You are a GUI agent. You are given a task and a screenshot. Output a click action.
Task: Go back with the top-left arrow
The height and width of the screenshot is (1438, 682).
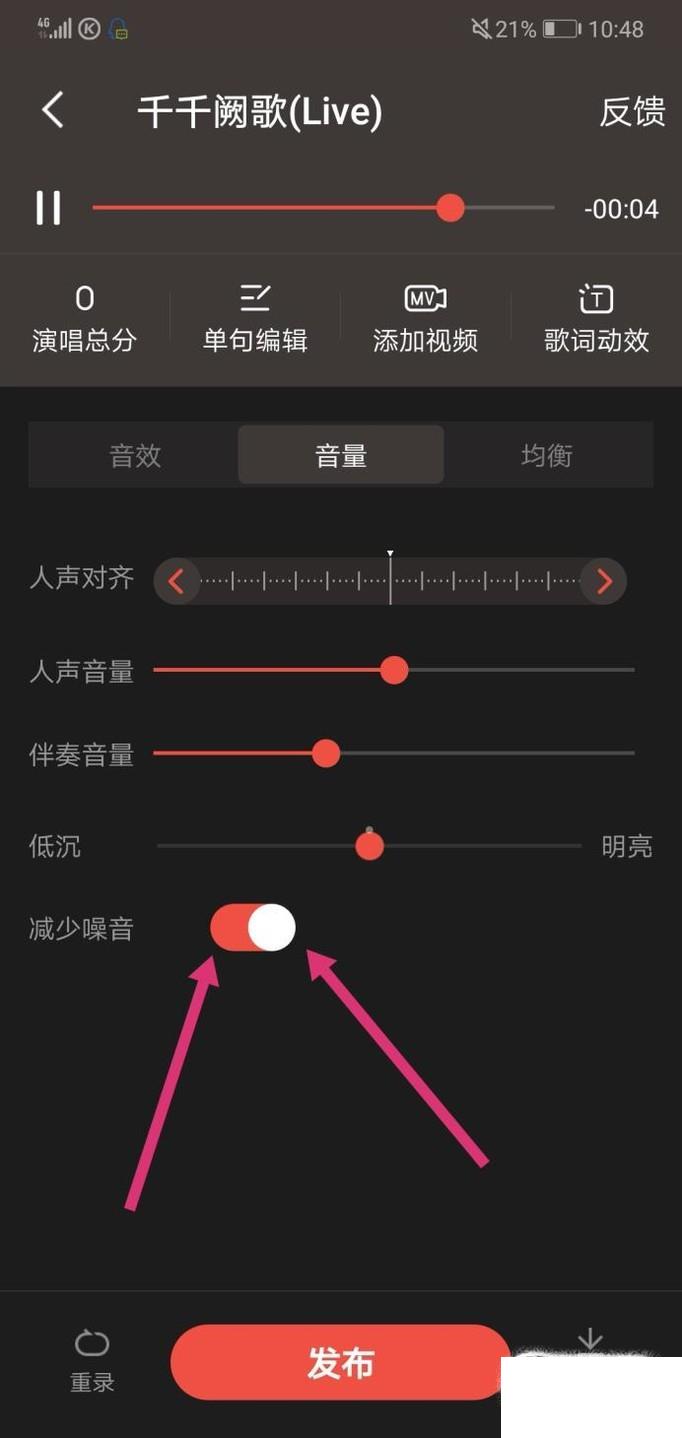click(x=53, y=110)
